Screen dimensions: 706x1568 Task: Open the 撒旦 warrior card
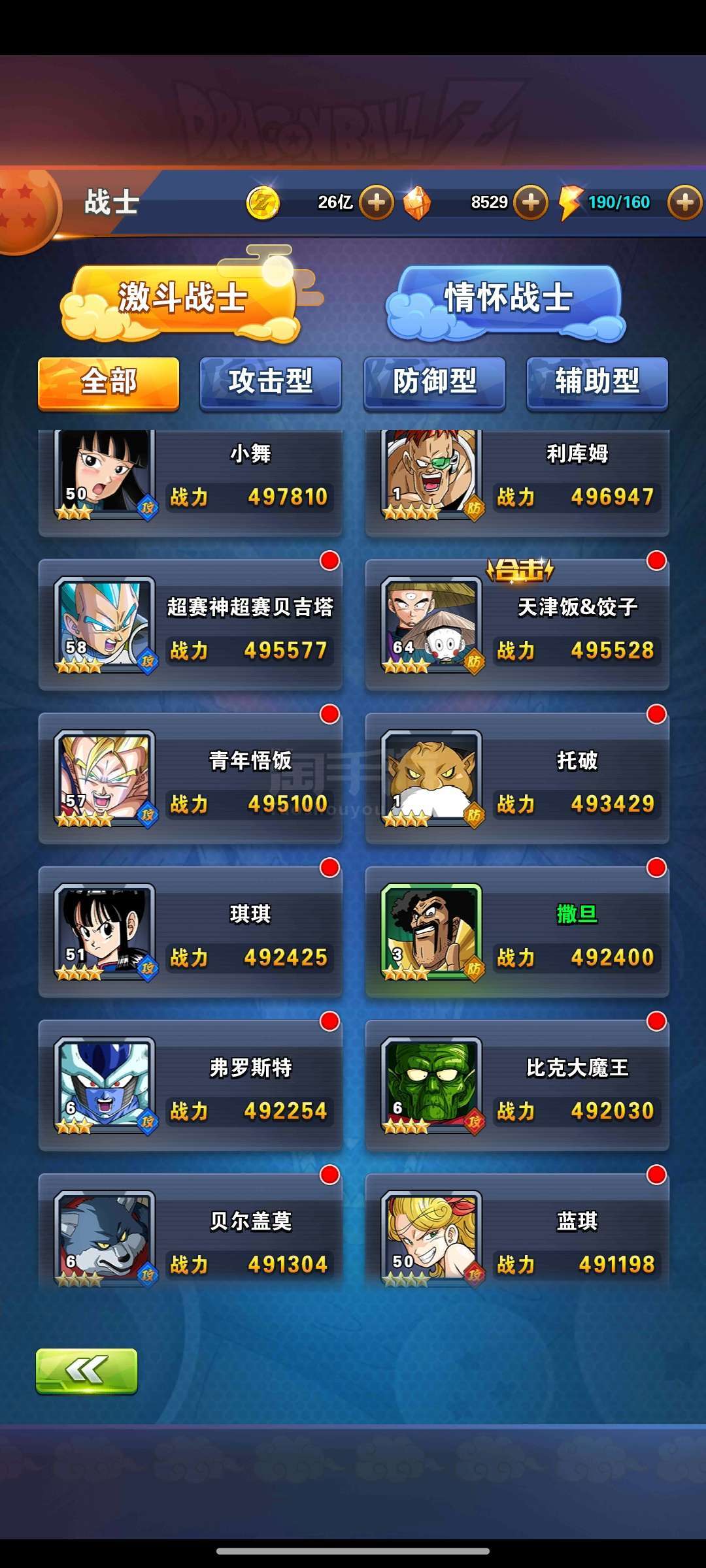tap(517, 932)
